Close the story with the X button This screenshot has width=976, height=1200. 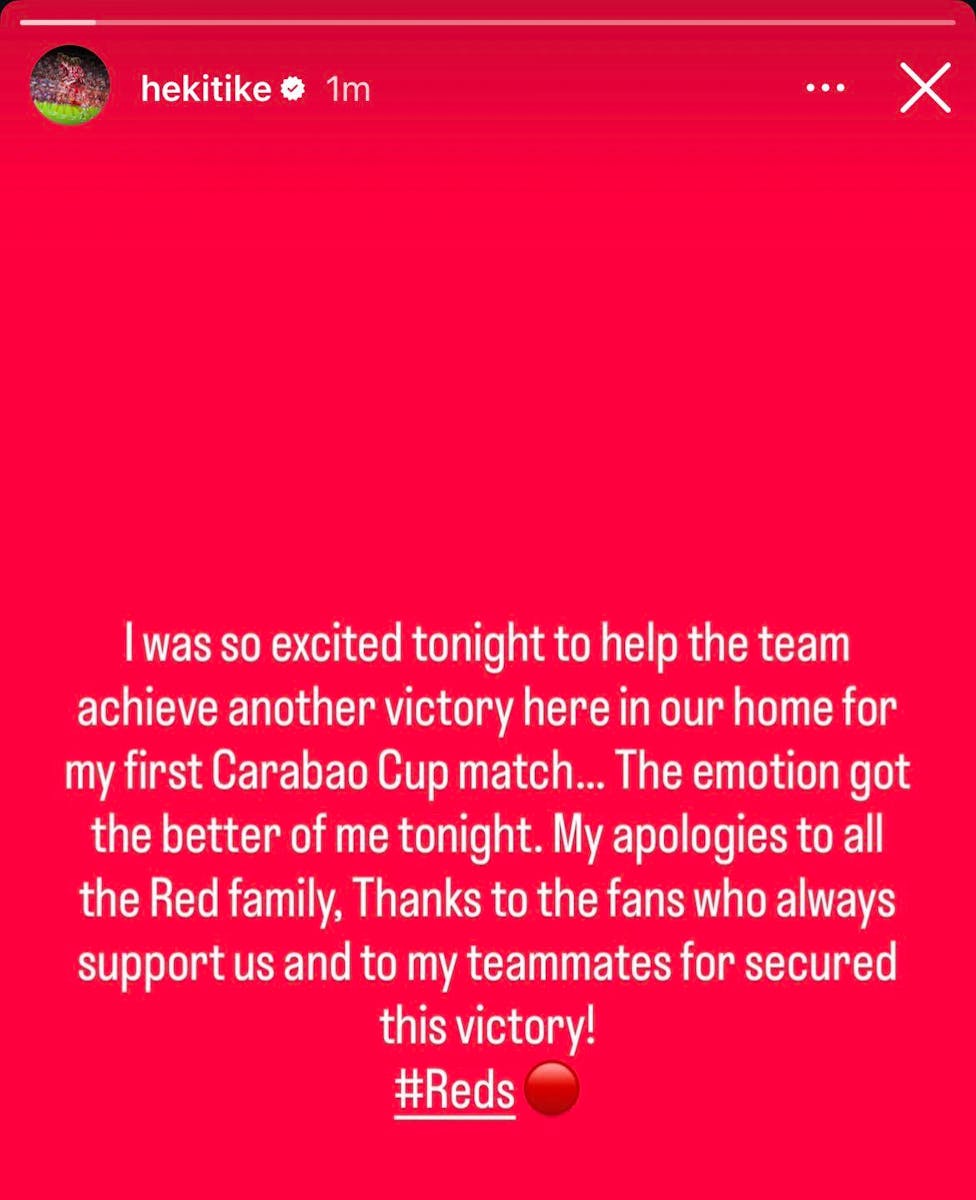924,89
